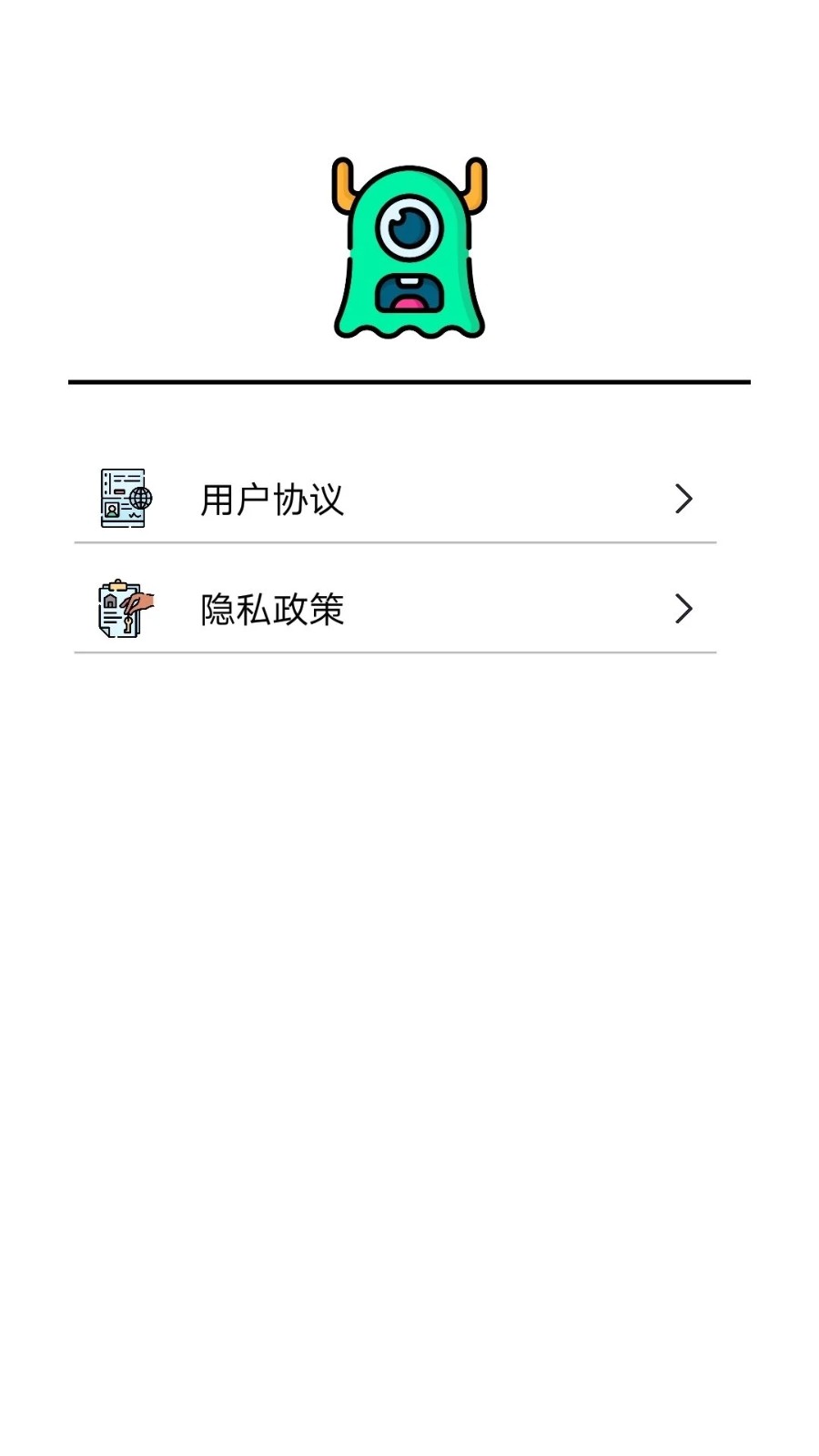Click the clipboard clip on the privacy icon
The width and height of the screenshot is (819, 1456).
tap(119, 585)
